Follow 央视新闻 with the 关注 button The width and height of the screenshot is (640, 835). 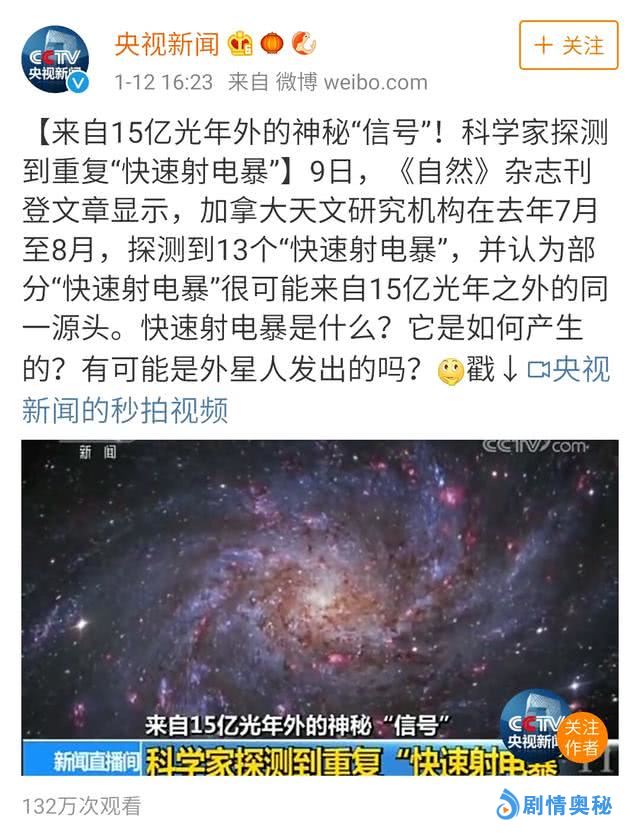pyautogui.click(x=570, y=45)
